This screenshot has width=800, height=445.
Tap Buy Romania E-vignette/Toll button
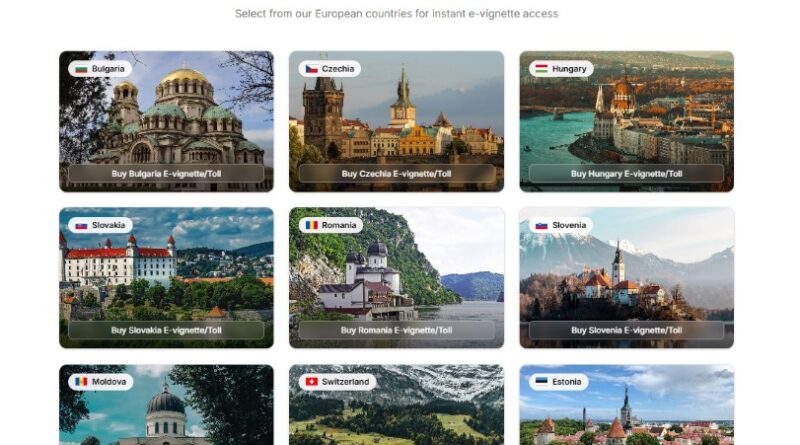[396, 330]
